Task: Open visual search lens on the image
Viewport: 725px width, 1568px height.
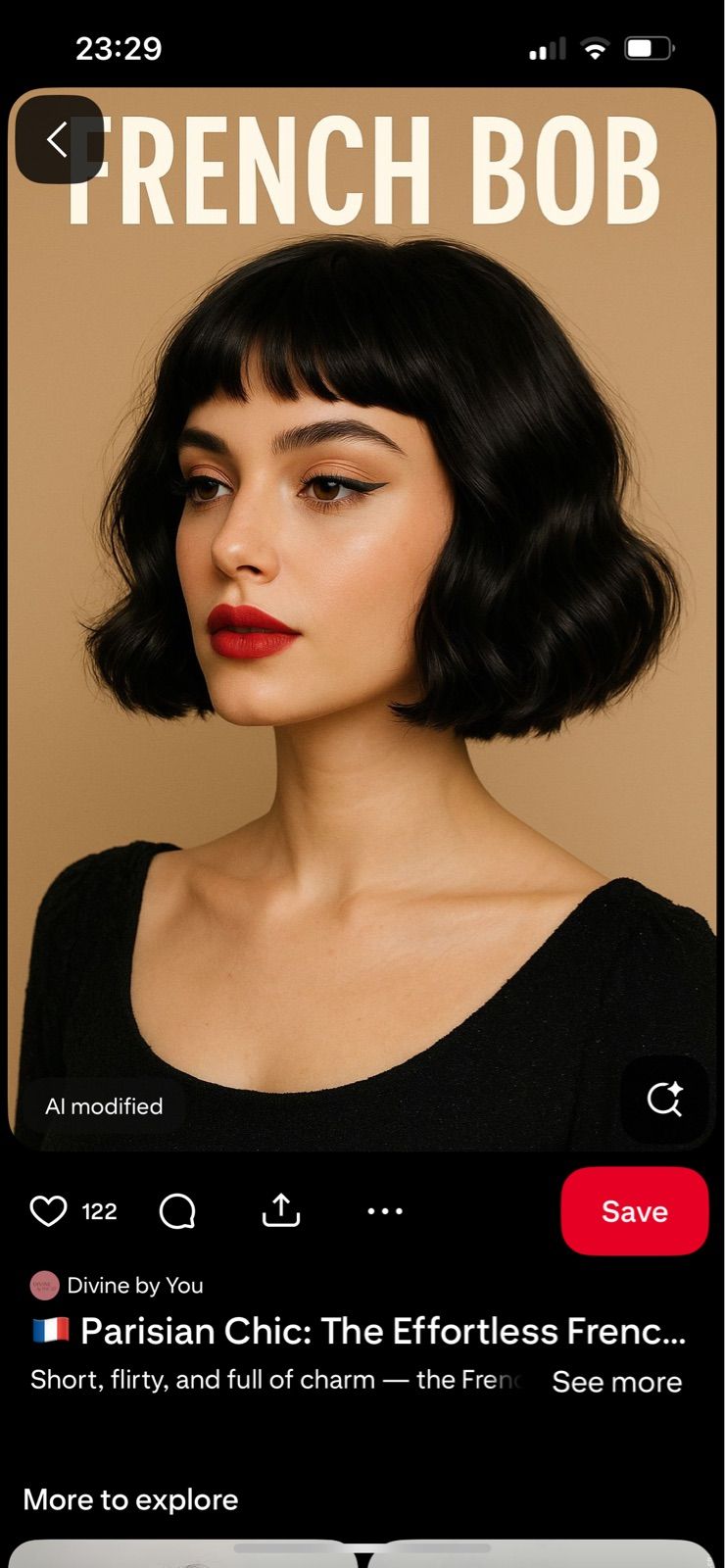Action: [664, 1099]
